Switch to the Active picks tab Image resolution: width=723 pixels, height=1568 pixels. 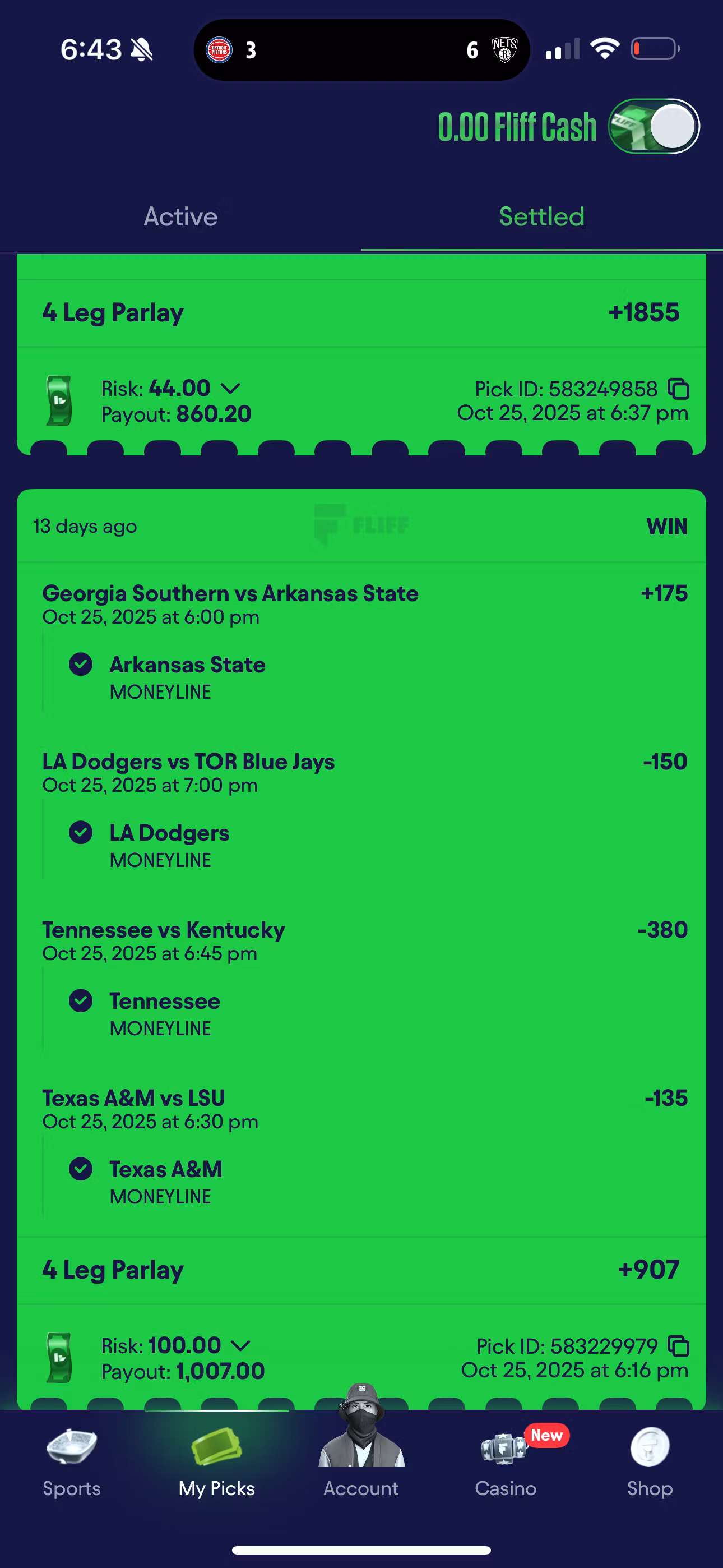click(x=180, y=216)
